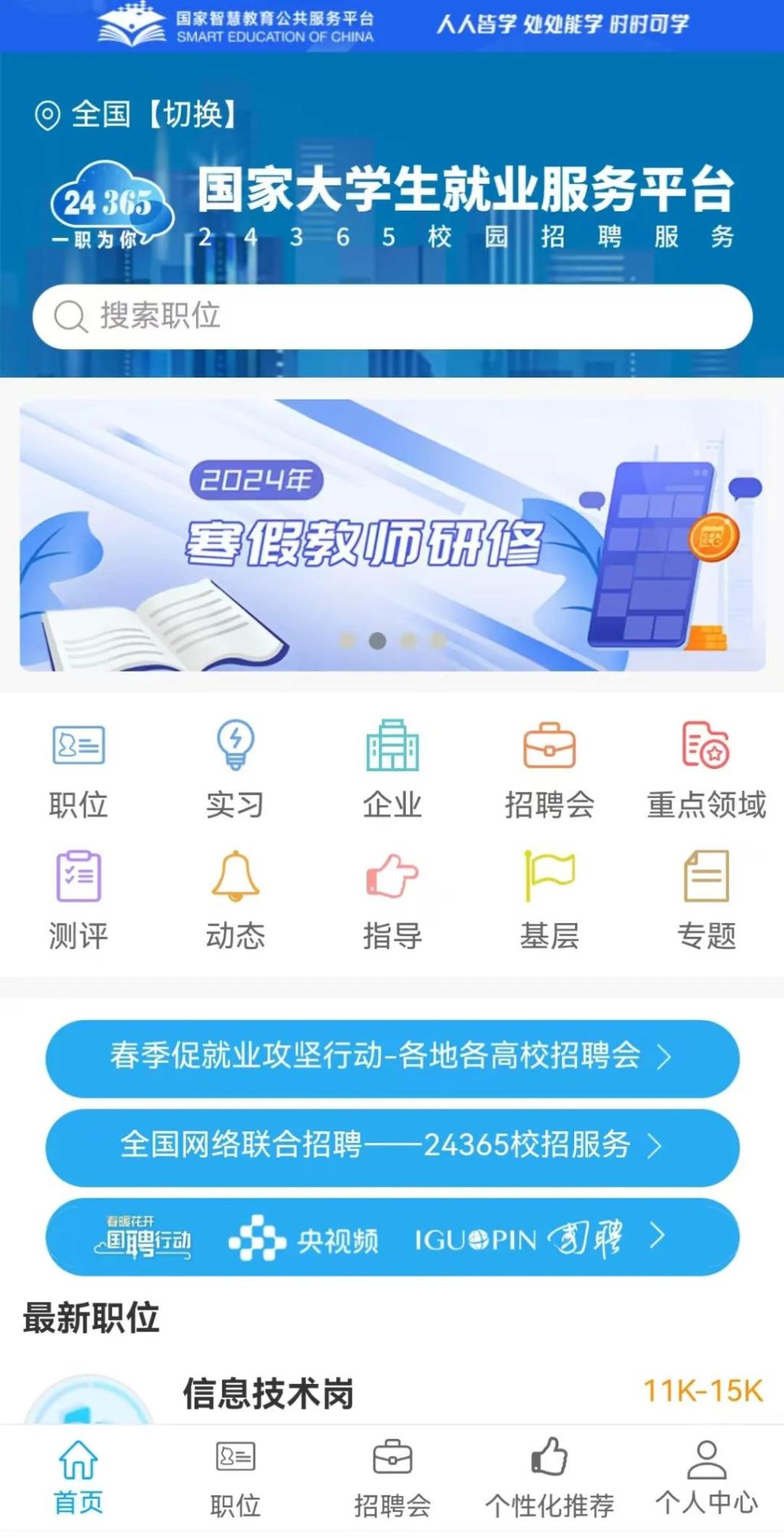Open the 实习 internship category

tap(235, 769)
